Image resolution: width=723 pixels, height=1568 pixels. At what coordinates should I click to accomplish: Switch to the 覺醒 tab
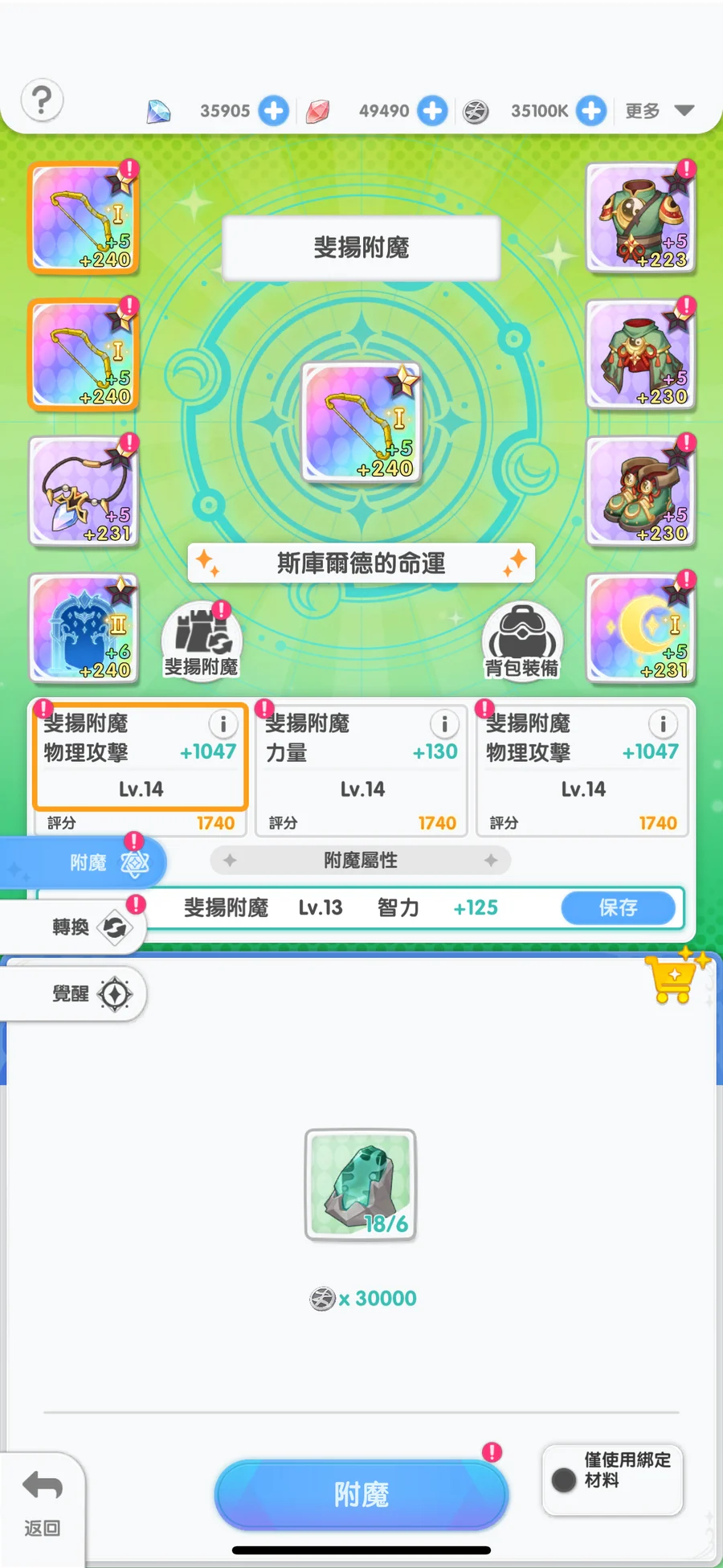coord(74,994)
